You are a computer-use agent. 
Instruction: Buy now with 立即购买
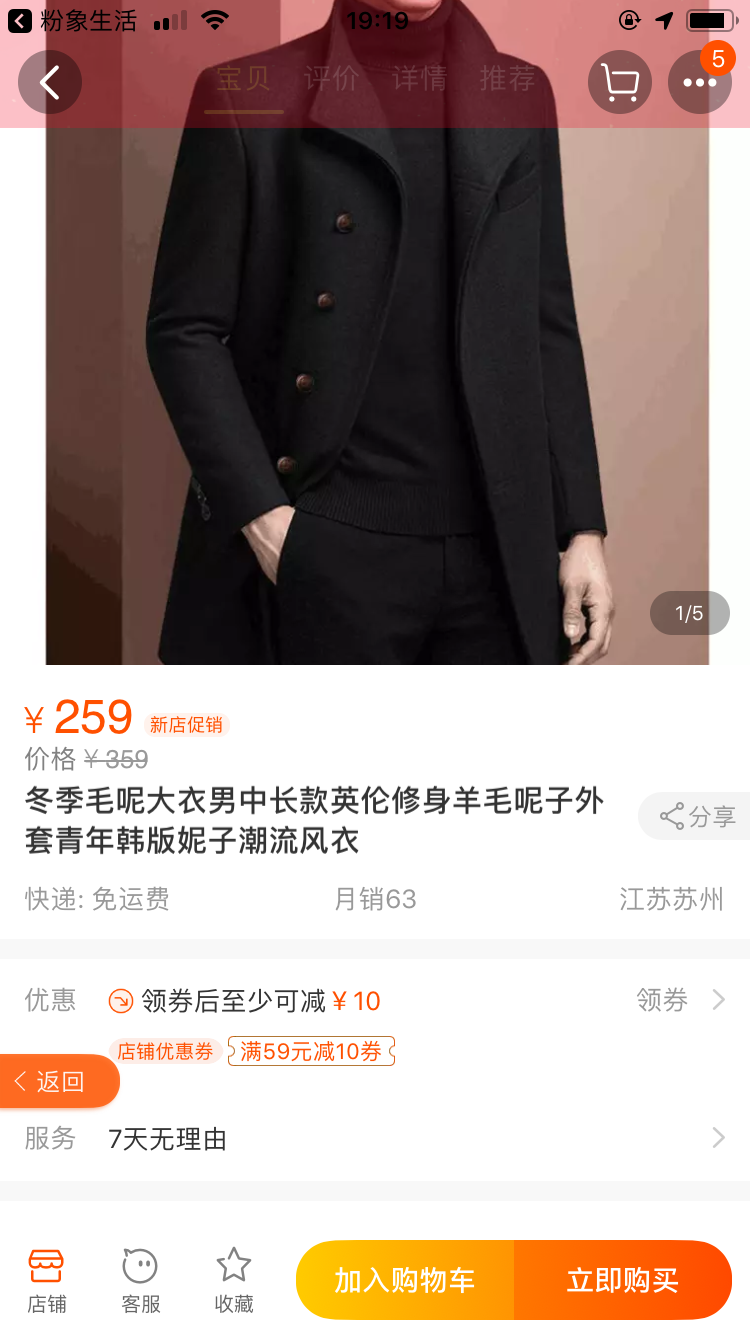click(622, 1280)
